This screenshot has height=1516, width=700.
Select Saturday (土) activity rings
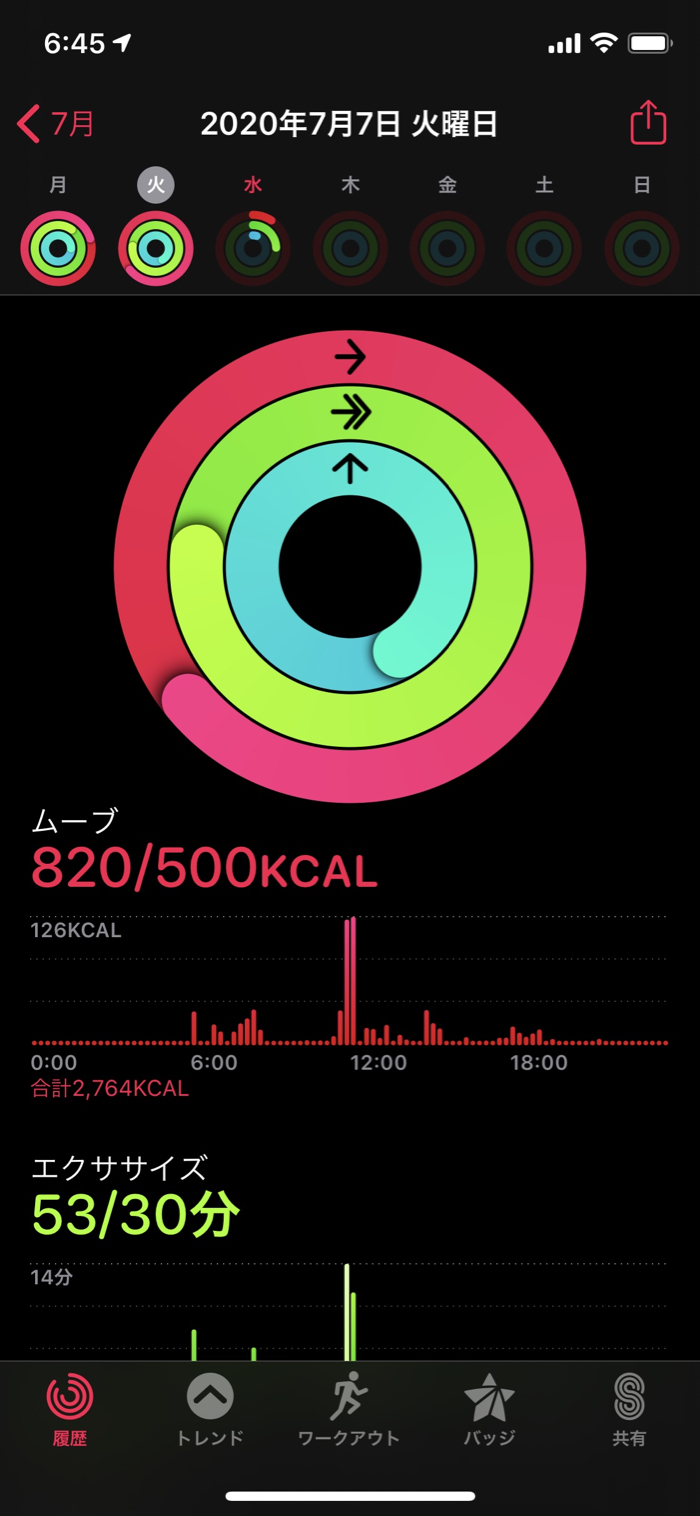[544, 248]
